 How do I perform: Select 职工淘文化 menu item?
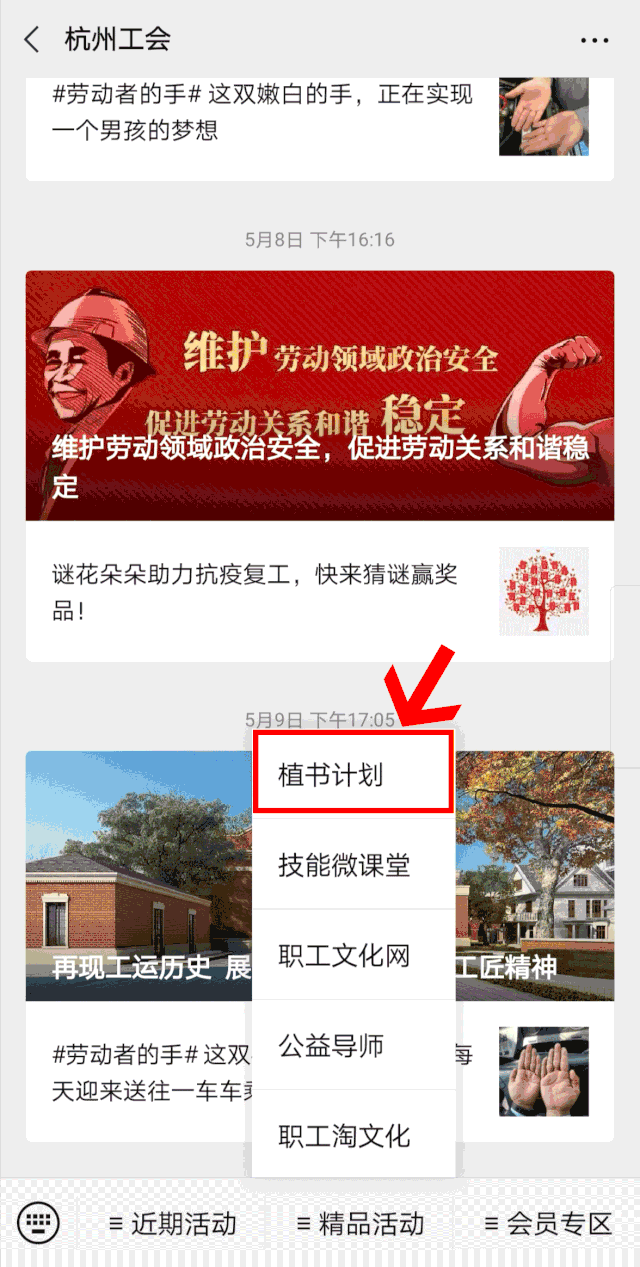click(354, 1136)
